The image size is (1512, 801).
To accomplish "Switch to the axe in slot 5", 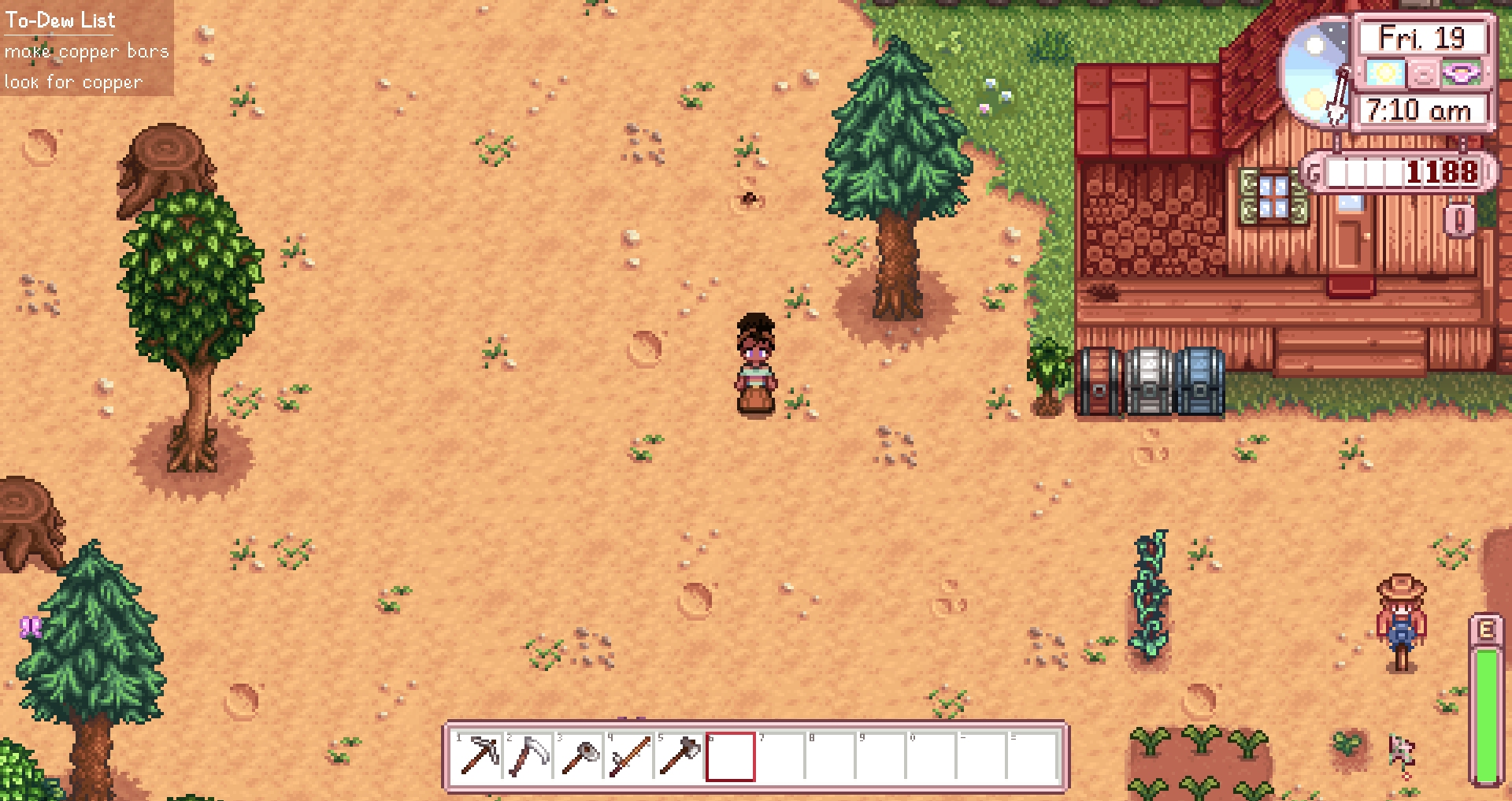I will tap(680, 756).
